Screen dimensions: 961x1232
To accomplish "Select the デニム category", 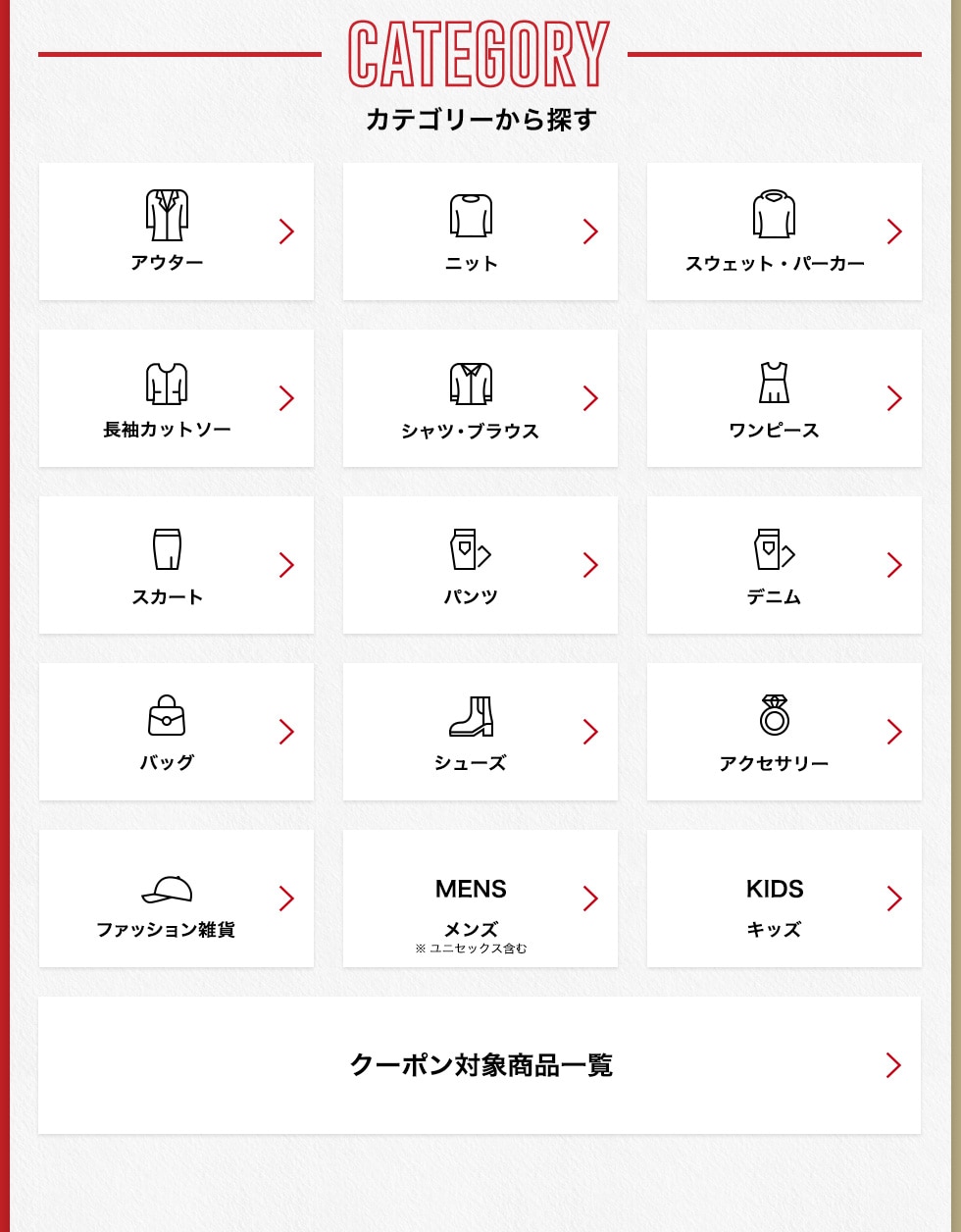I will pyautogui.click(x=784, y=565).
